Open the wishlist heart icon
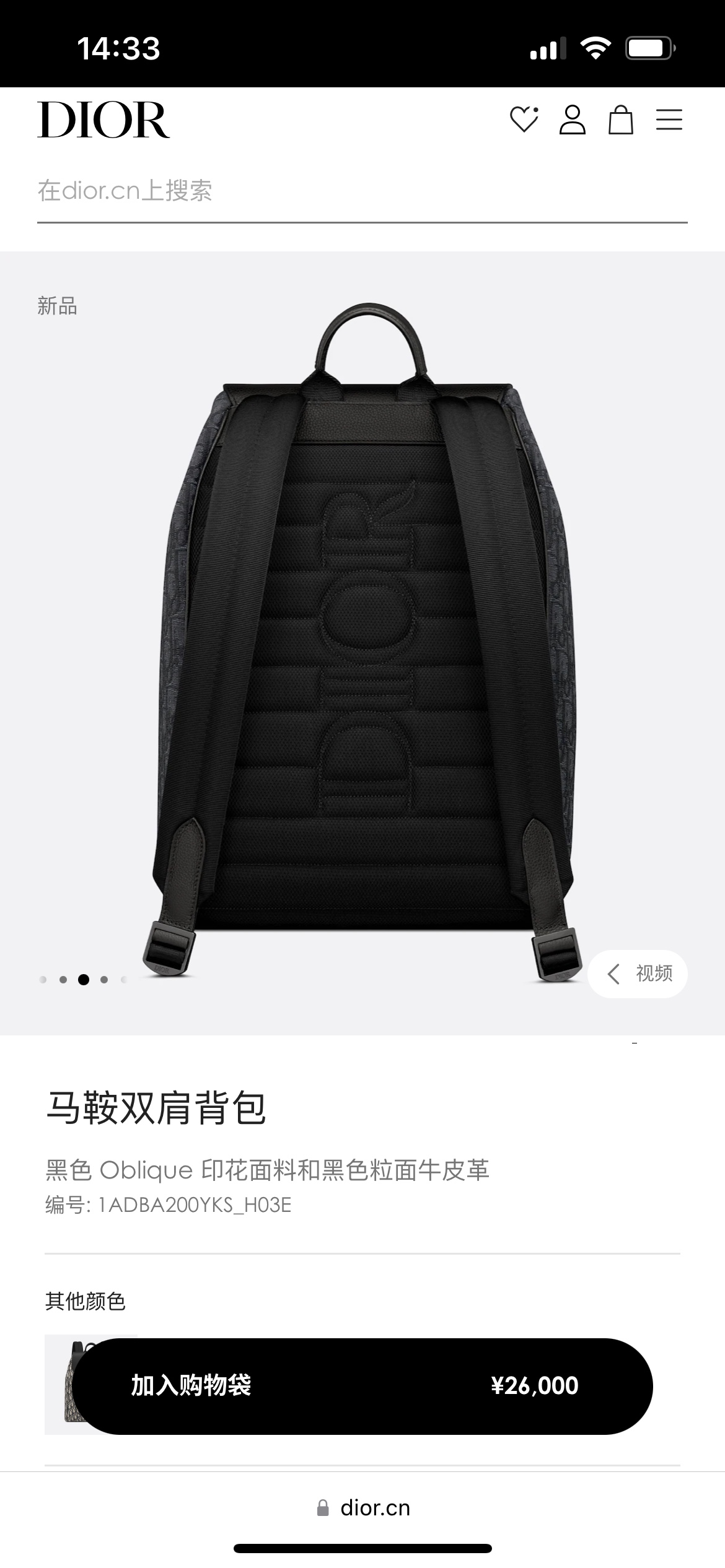Viewport: 725px width, 1568px height. [x=524, y=120]
